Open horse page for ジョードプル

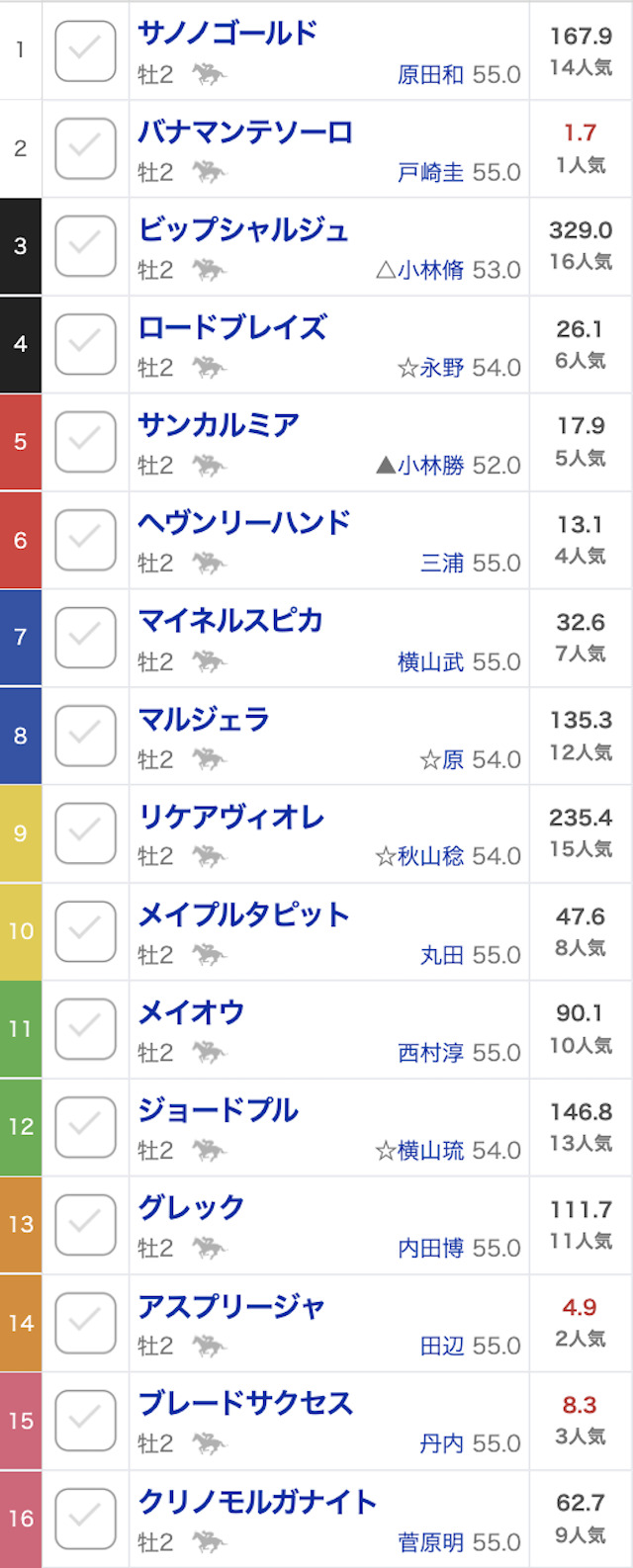coord(219,1110)
